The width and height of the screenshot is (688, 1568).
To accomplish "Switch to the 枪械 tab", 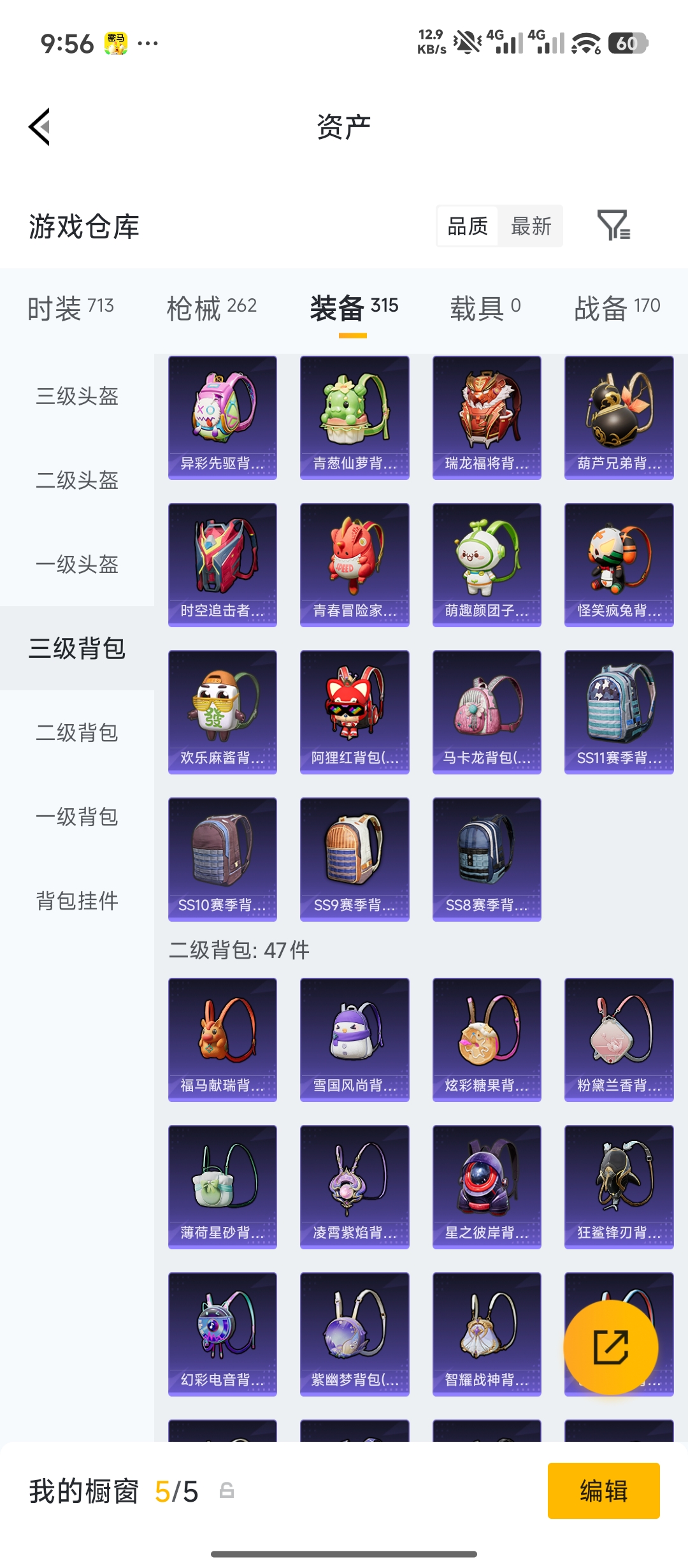I will pos(210,307).
